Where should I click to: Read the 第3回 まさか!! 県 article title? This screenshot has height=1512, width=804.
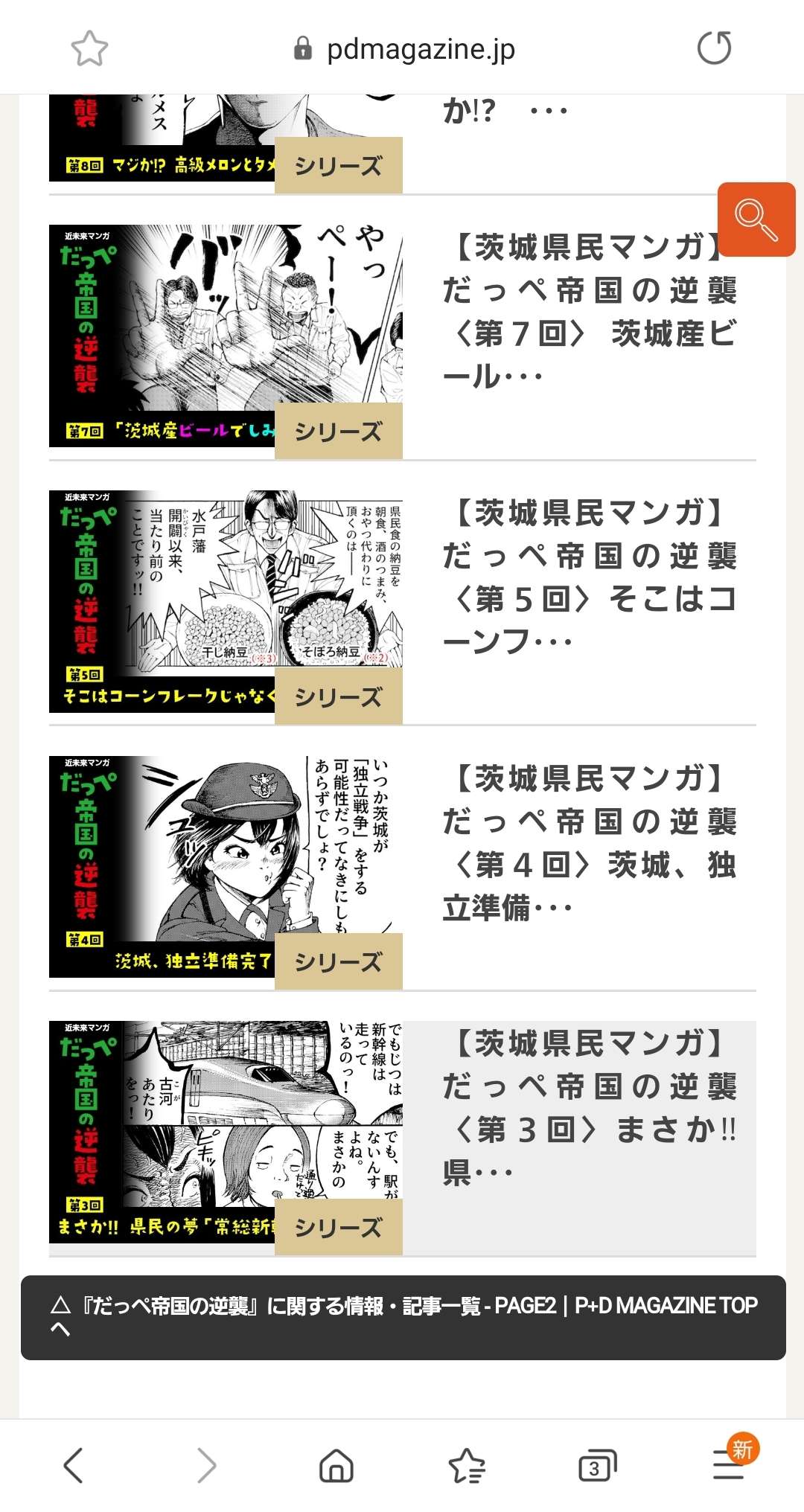point(588,1107)
